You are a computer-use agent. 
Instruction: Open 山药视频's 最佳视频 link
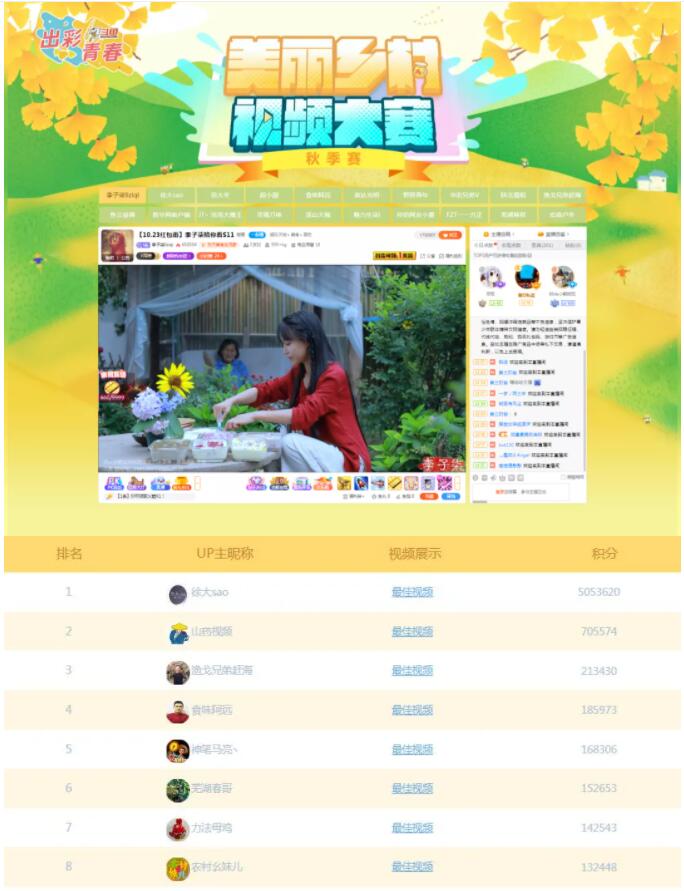[412, 632]
